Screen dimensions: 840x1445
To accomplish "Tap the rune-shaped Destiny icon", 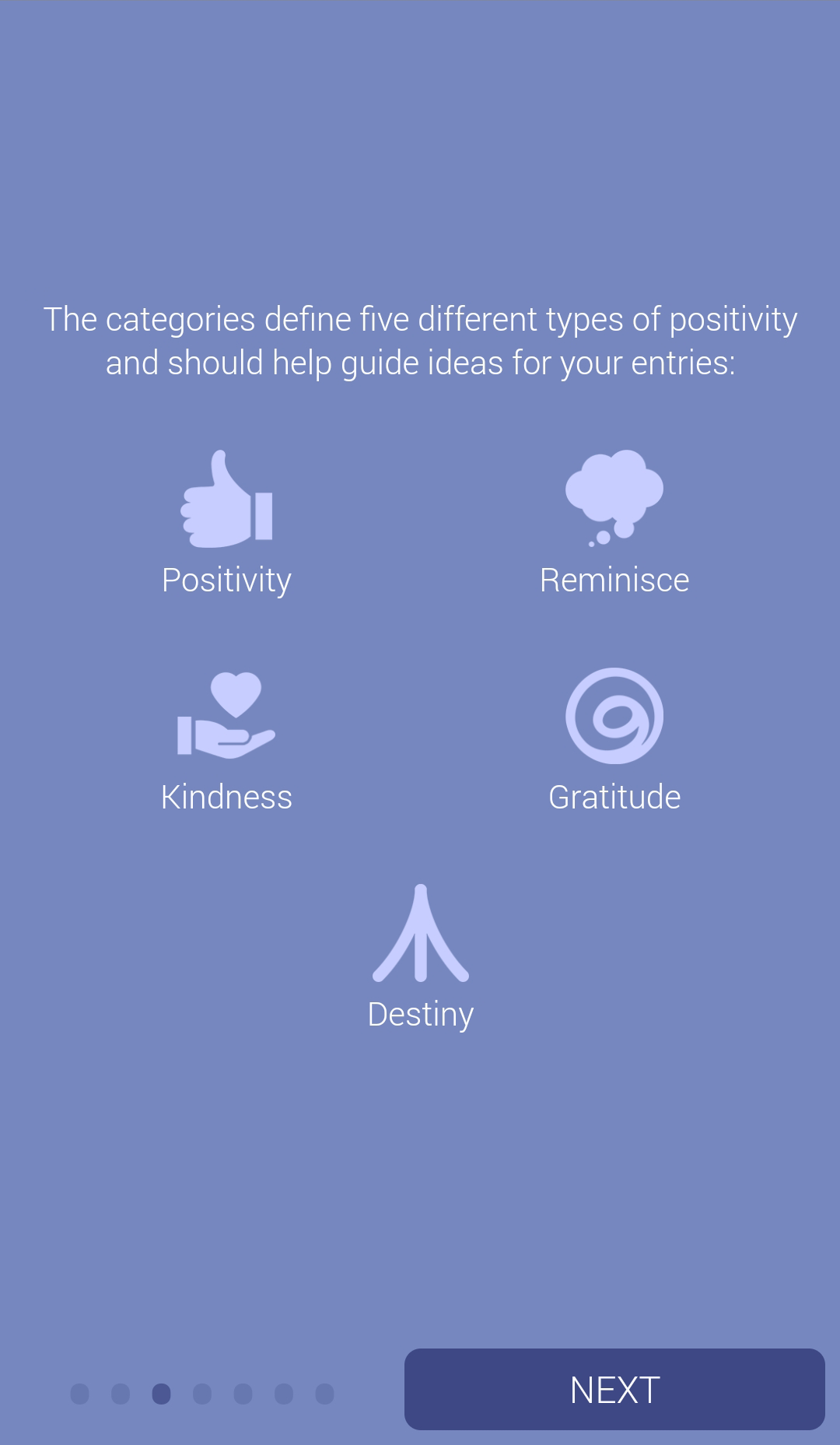I will 420,934.
